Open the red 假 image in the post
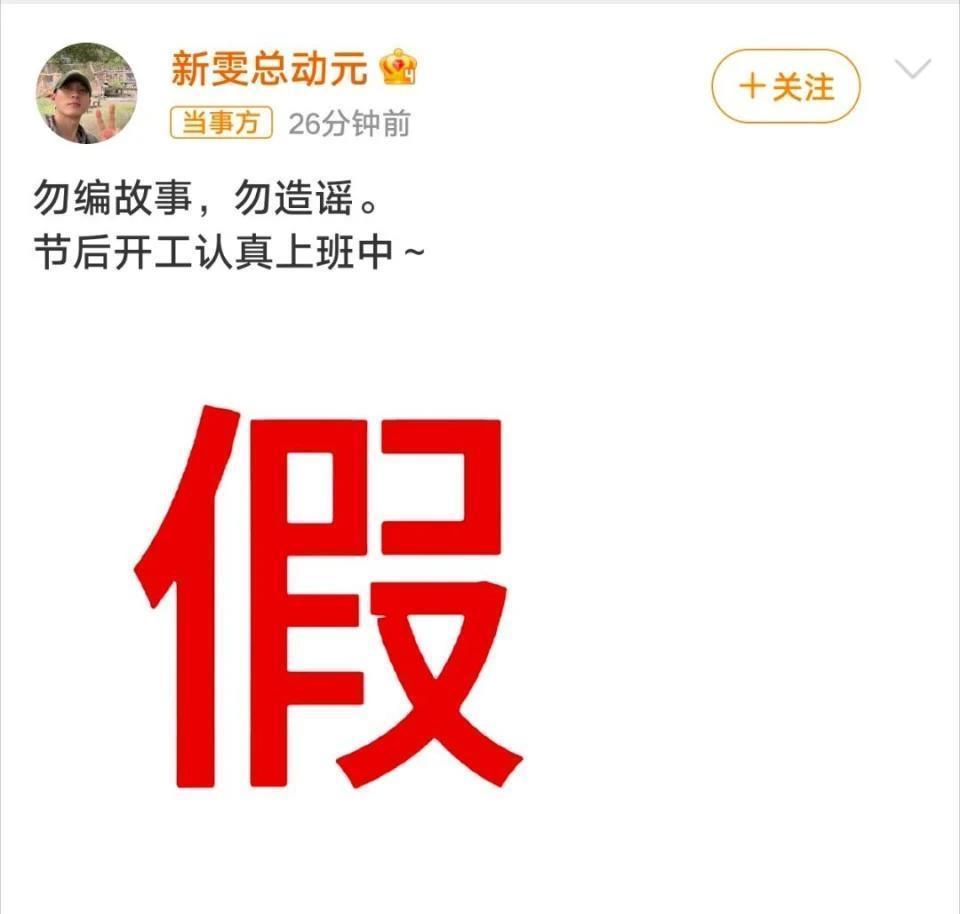This screenshot has height=914, width=960. (x=330, y=597)
